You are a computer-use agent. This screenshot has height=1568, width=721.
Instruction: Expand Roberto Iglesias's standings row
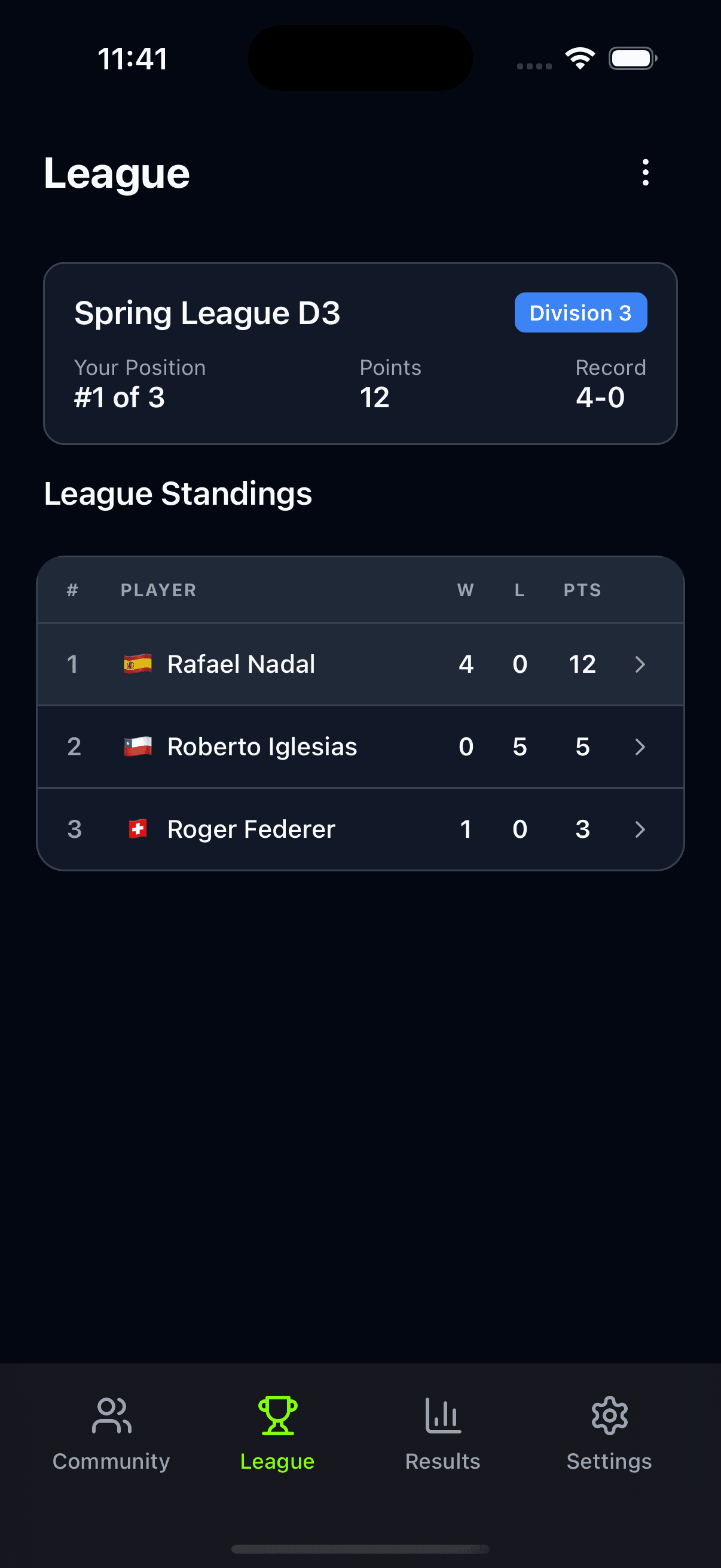[x=640, y=747]
